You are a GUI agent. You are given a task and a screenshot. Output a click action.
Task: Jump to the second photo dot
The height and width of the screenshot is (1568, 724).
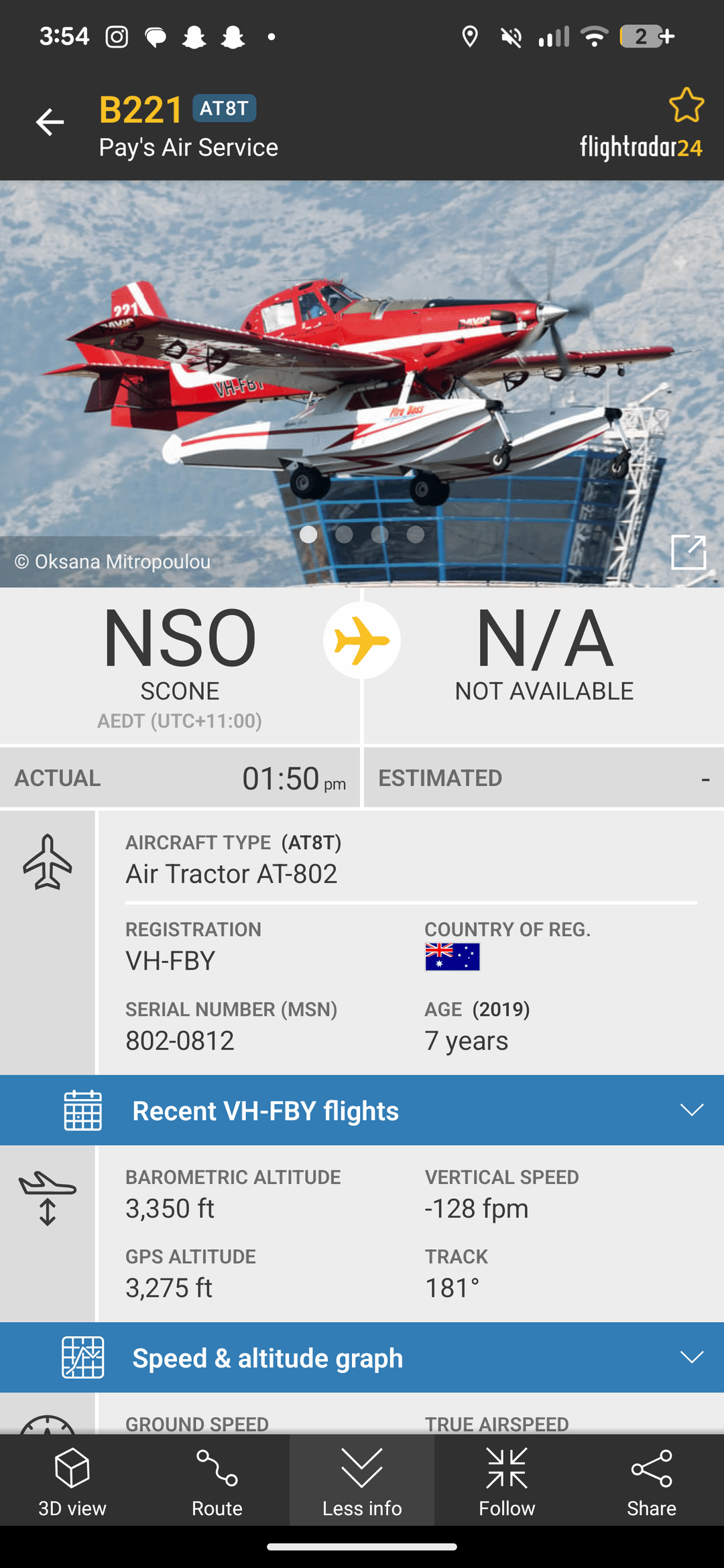(344, 534)
